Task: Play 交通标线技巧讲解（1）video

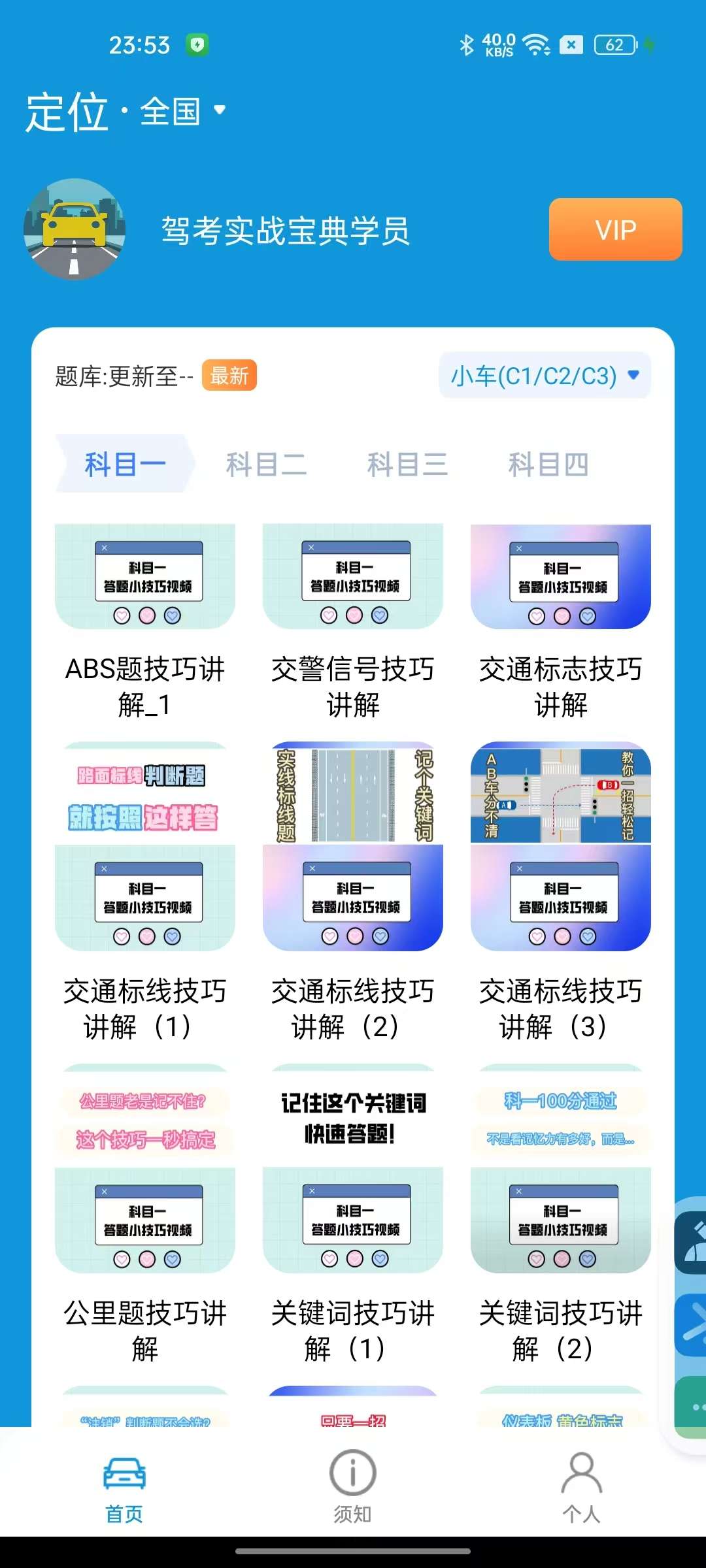Action: (145, 892)
